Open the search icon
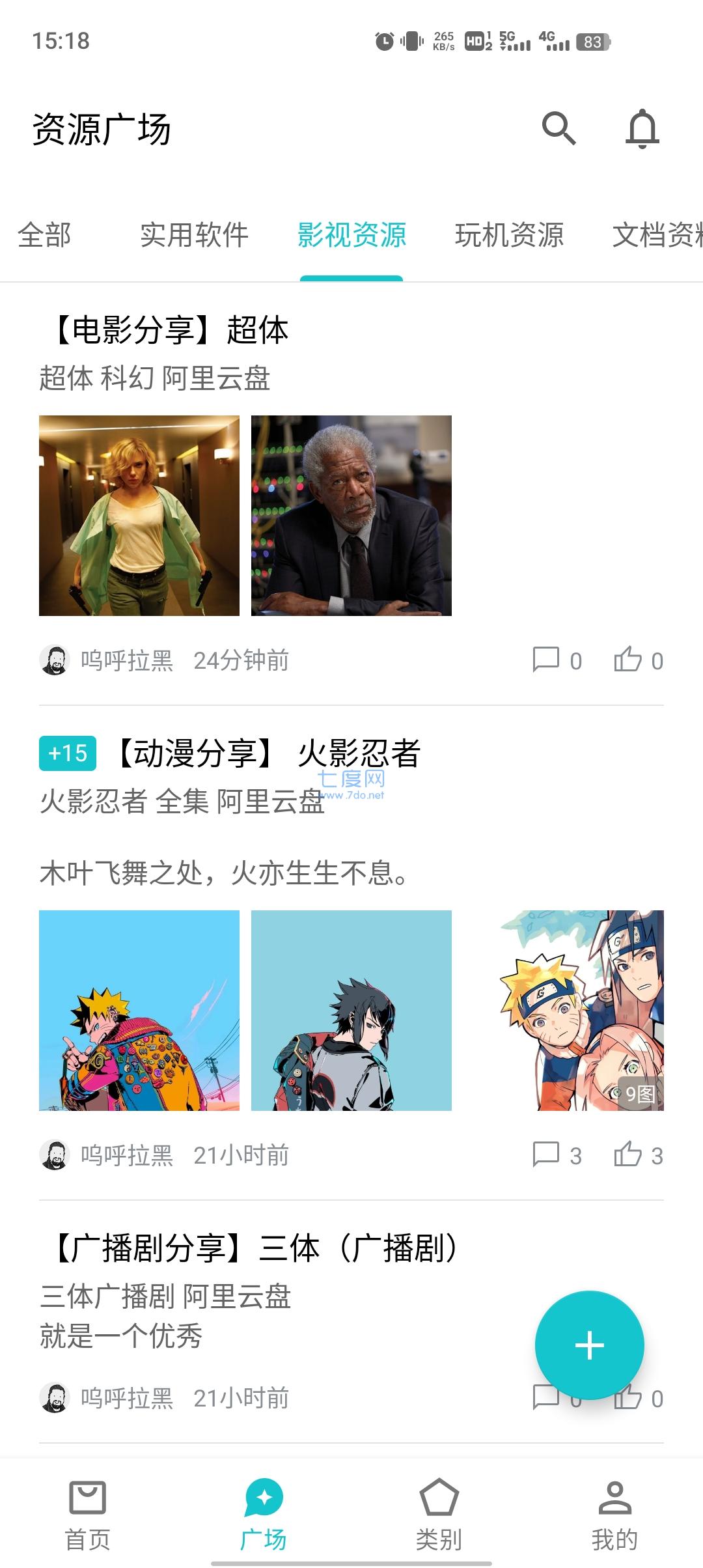The height and width of the screenshot is (1568, 703). [560, 130]
